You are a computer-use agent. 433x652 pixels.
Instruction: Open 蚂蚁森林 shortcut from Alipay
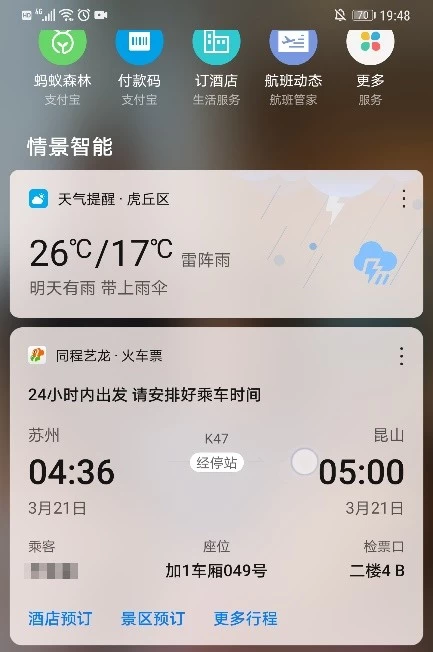62,67
